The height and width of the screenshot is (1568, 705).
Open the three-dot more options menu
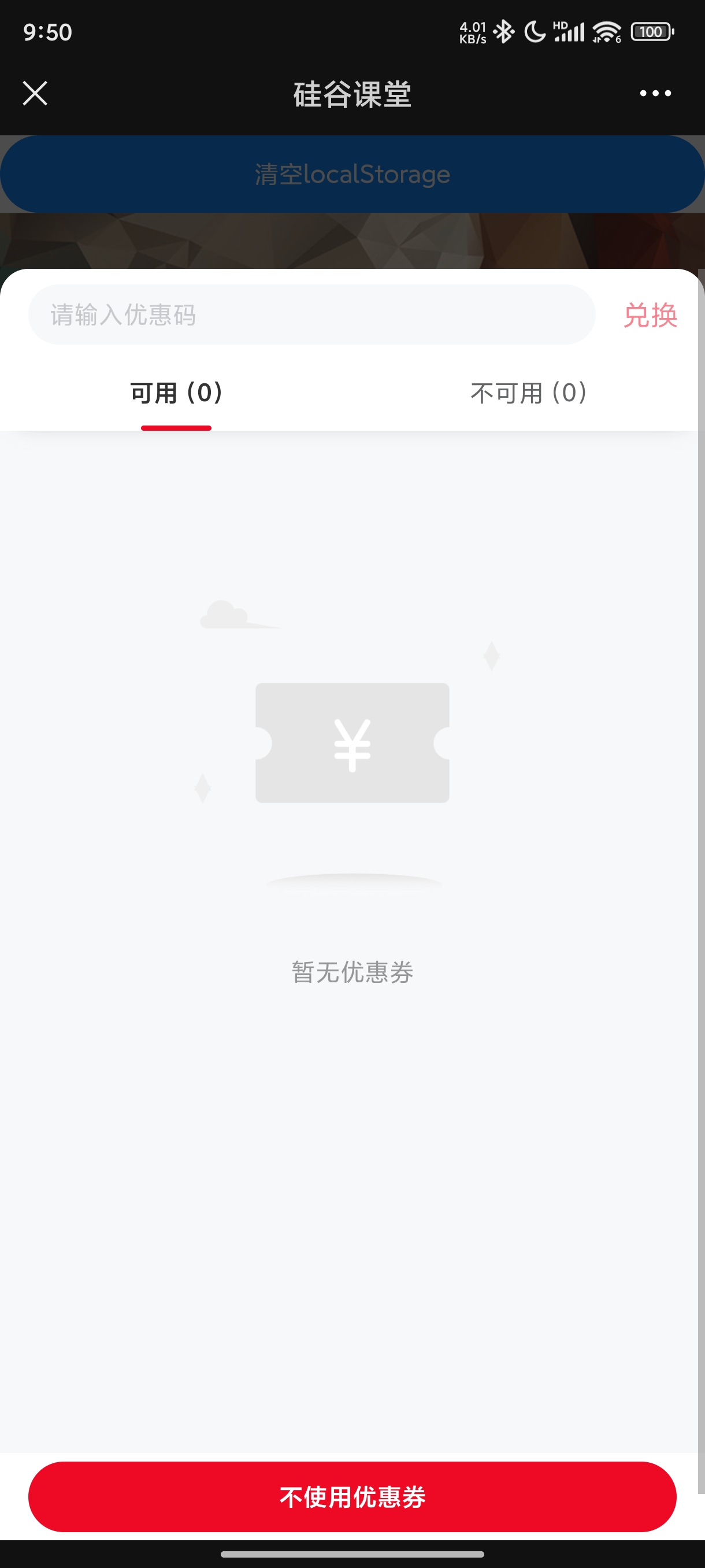click(655, 94)
